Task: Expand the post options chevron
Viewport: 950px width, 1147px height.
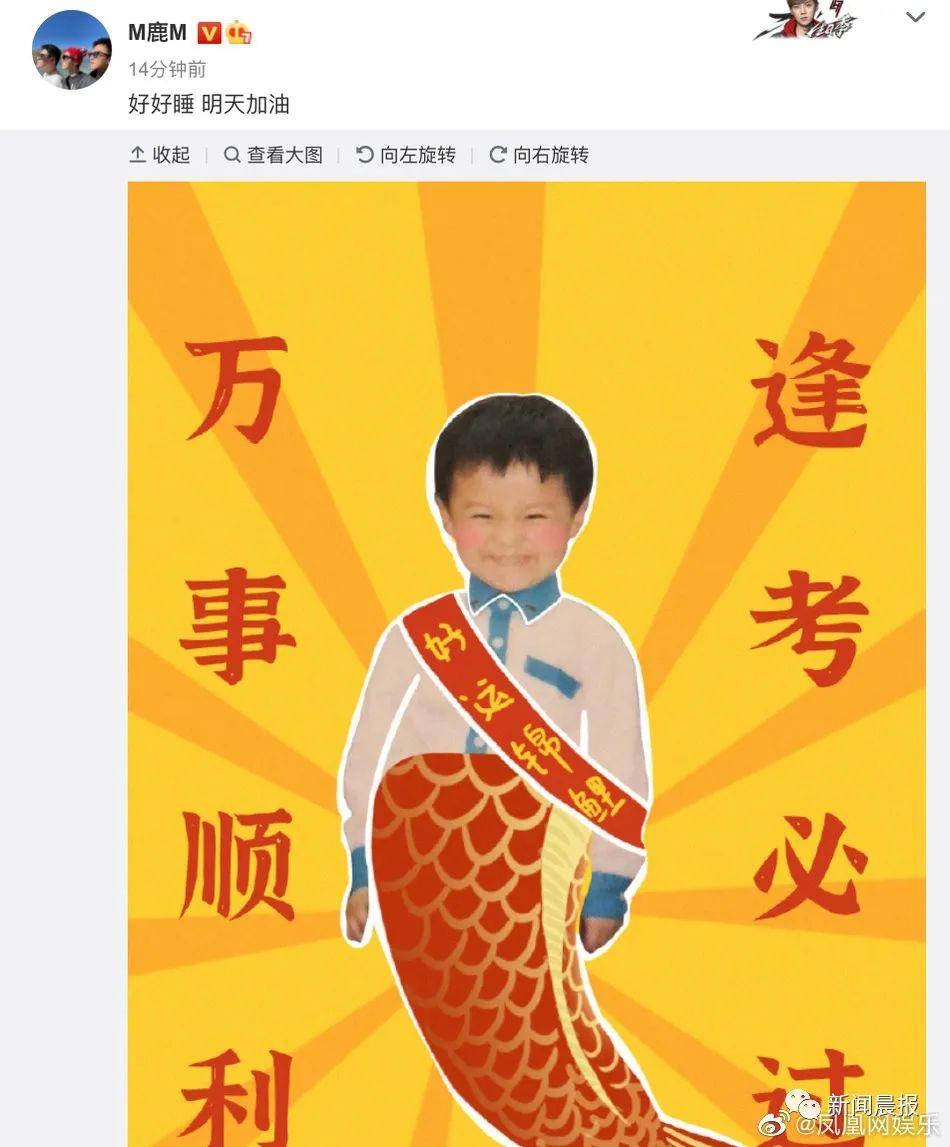Action: click(x=915, y=18)
